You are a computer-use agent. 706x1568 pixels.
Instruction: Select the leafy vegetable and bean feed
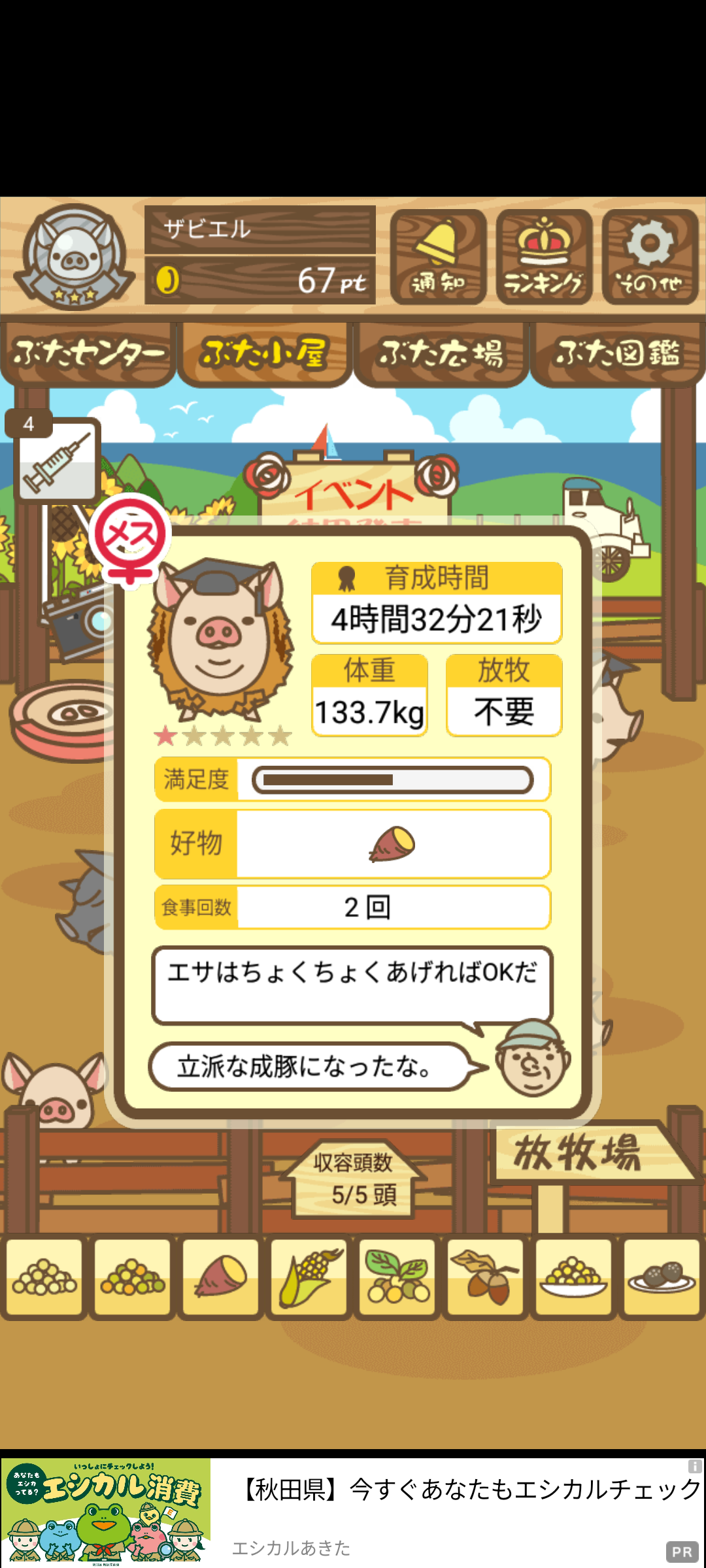click(398, 1277)
